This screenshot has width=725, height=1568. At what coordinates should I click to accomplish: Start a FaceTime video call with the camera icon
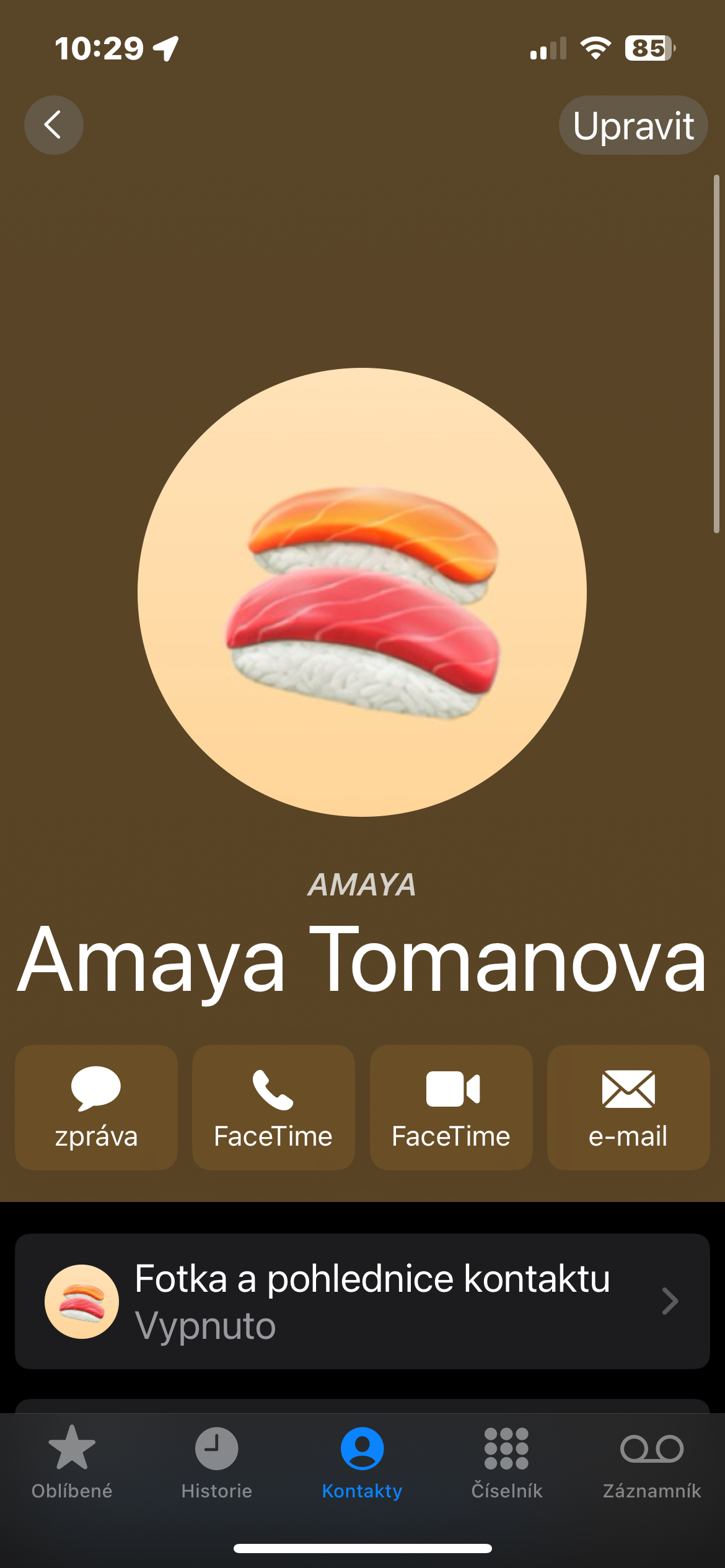[451, 1107]
